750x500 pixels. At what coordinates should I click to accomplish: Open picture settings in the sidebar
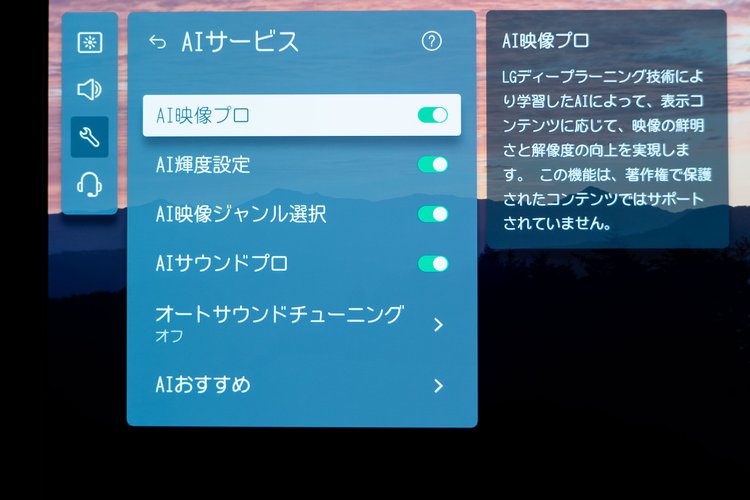point(90,43)
